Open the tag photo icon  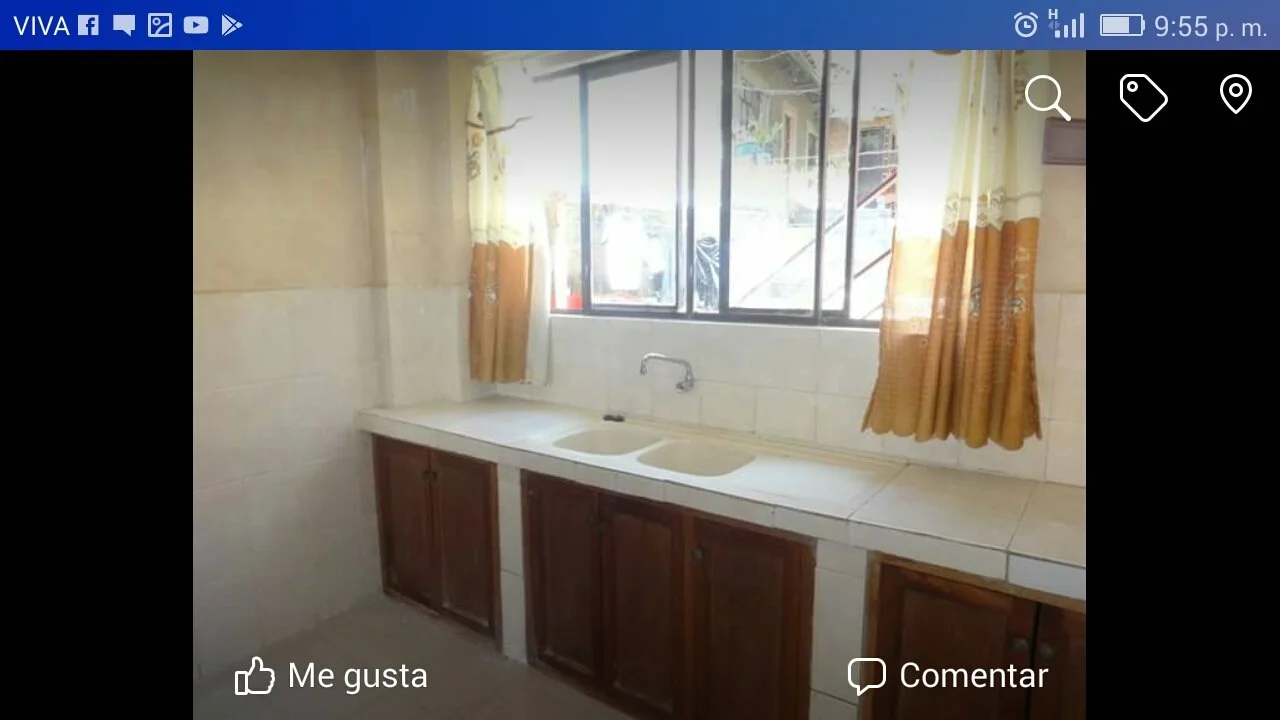[x=1143, y=98]
